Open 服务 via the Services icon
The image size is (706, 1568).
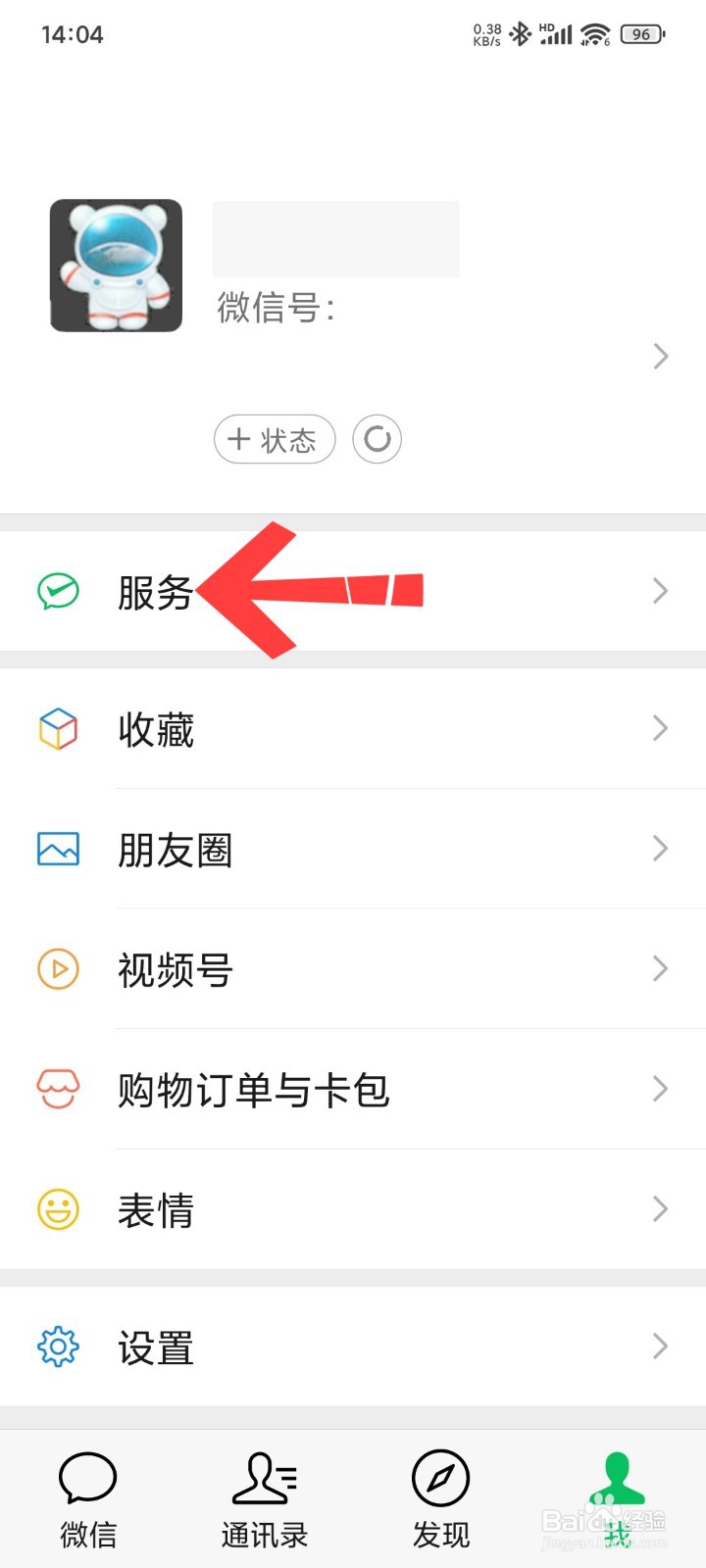(57, 591)
